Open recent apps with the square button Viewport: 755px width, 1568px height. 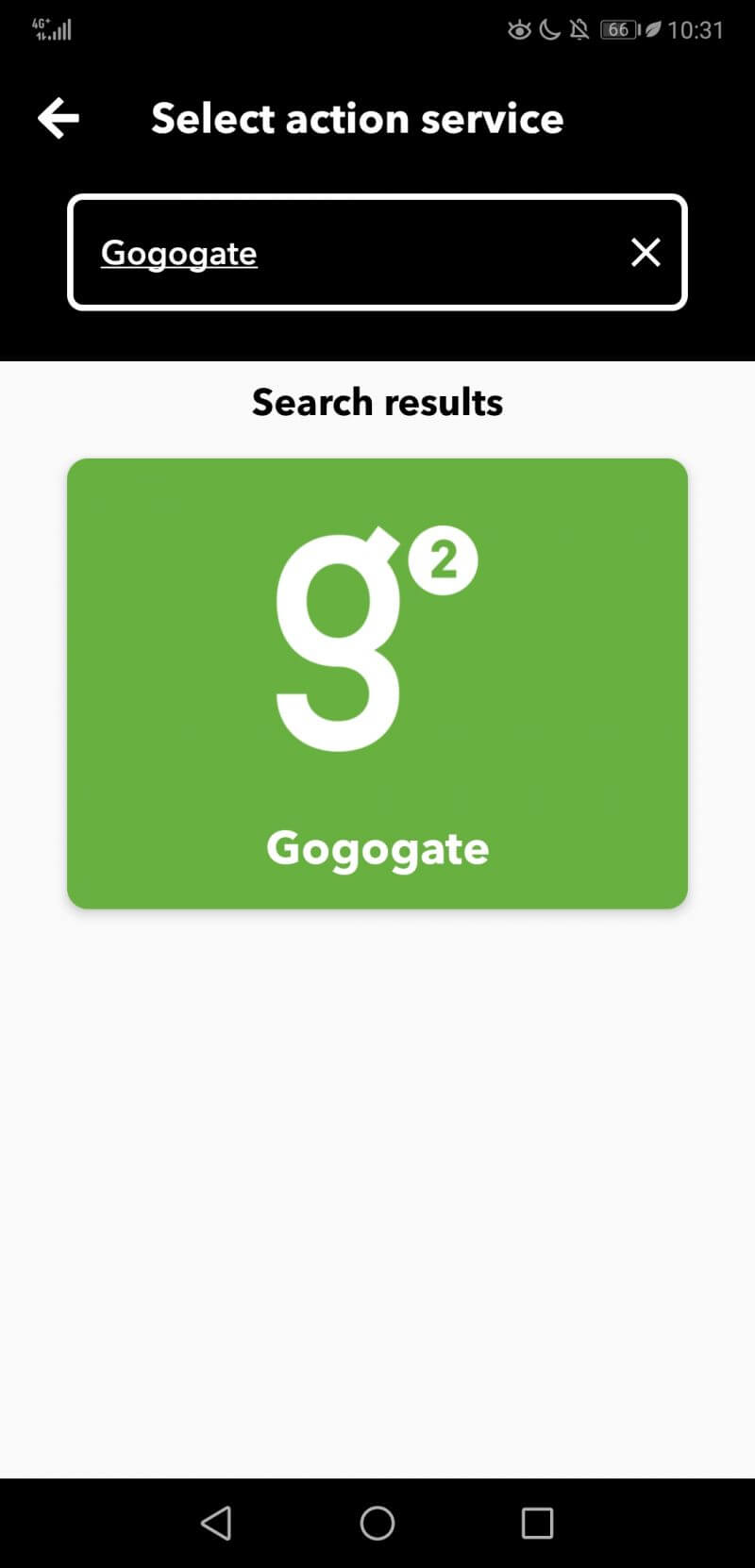coord(538,1522)
